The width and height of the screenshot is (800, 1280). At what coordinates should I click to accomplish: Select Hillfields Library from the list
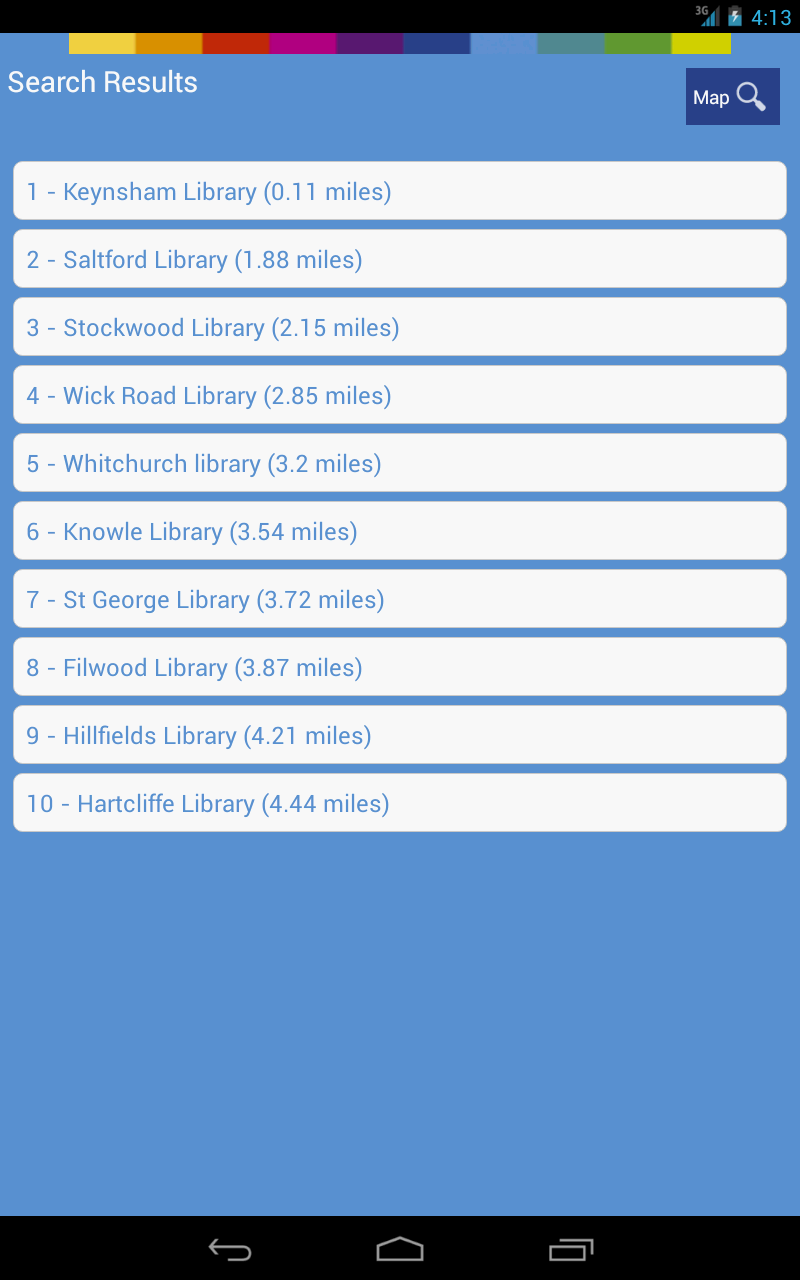(x=400, y=734)
